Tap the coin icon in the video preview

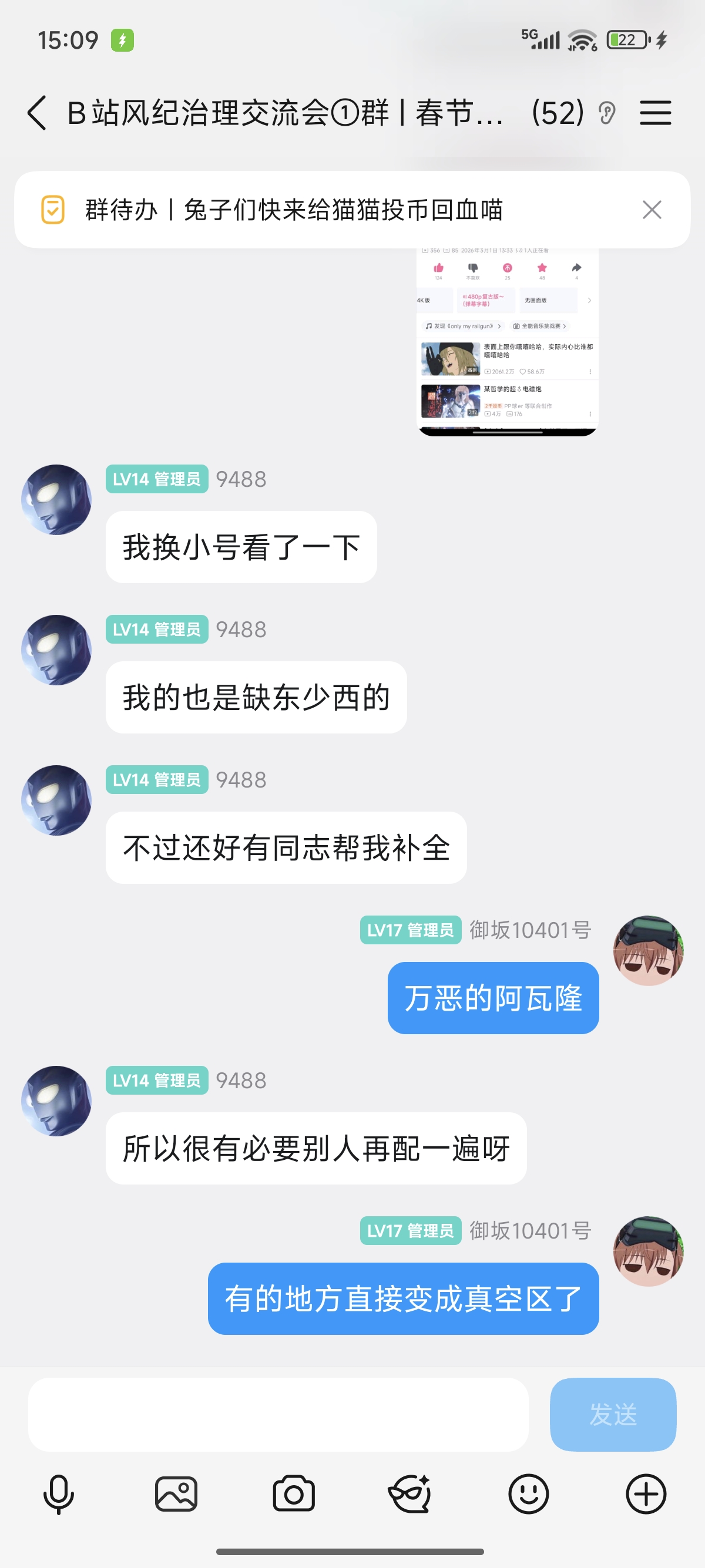pyautogui.click(x=508, y=268)
